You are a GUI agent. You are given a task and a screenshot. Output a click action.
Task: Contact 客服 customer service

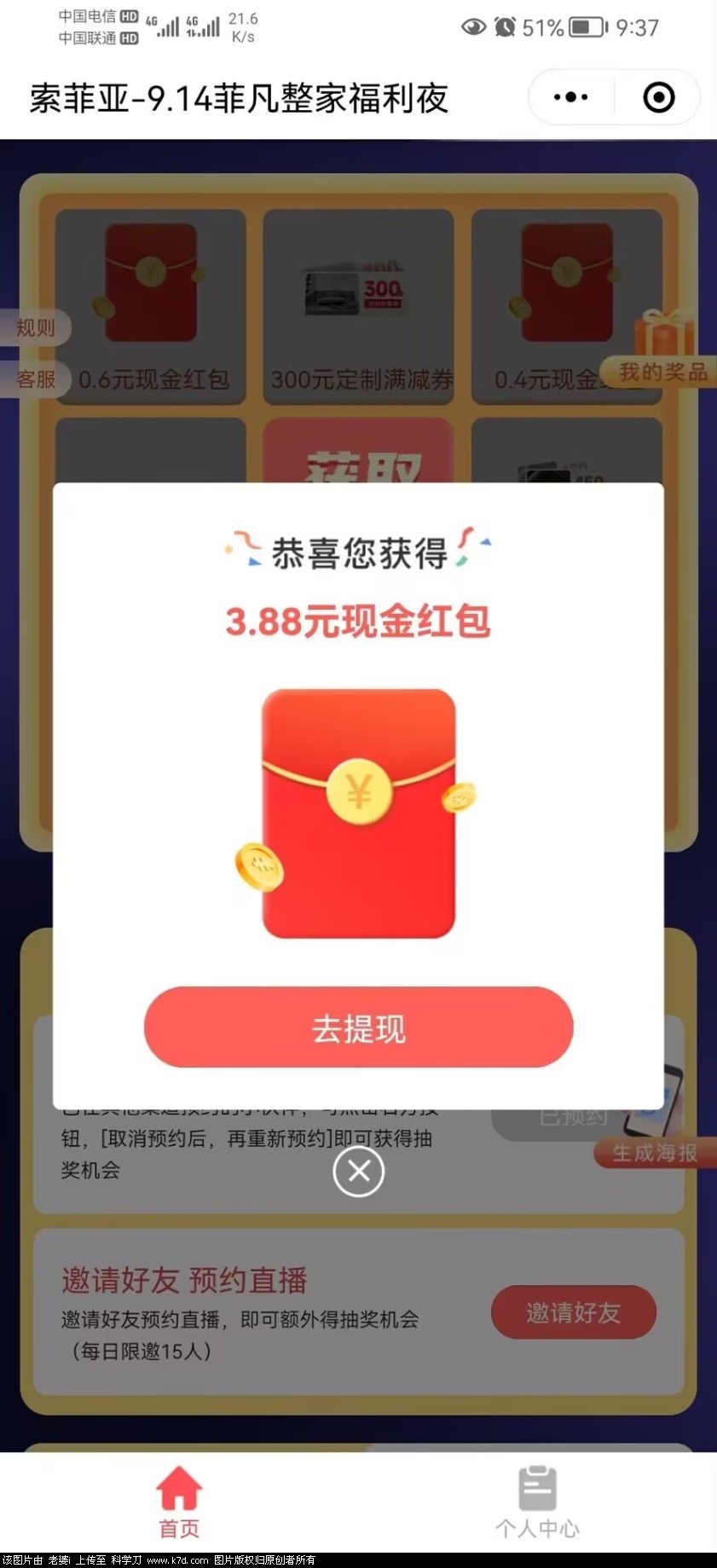tap(35, 379)
